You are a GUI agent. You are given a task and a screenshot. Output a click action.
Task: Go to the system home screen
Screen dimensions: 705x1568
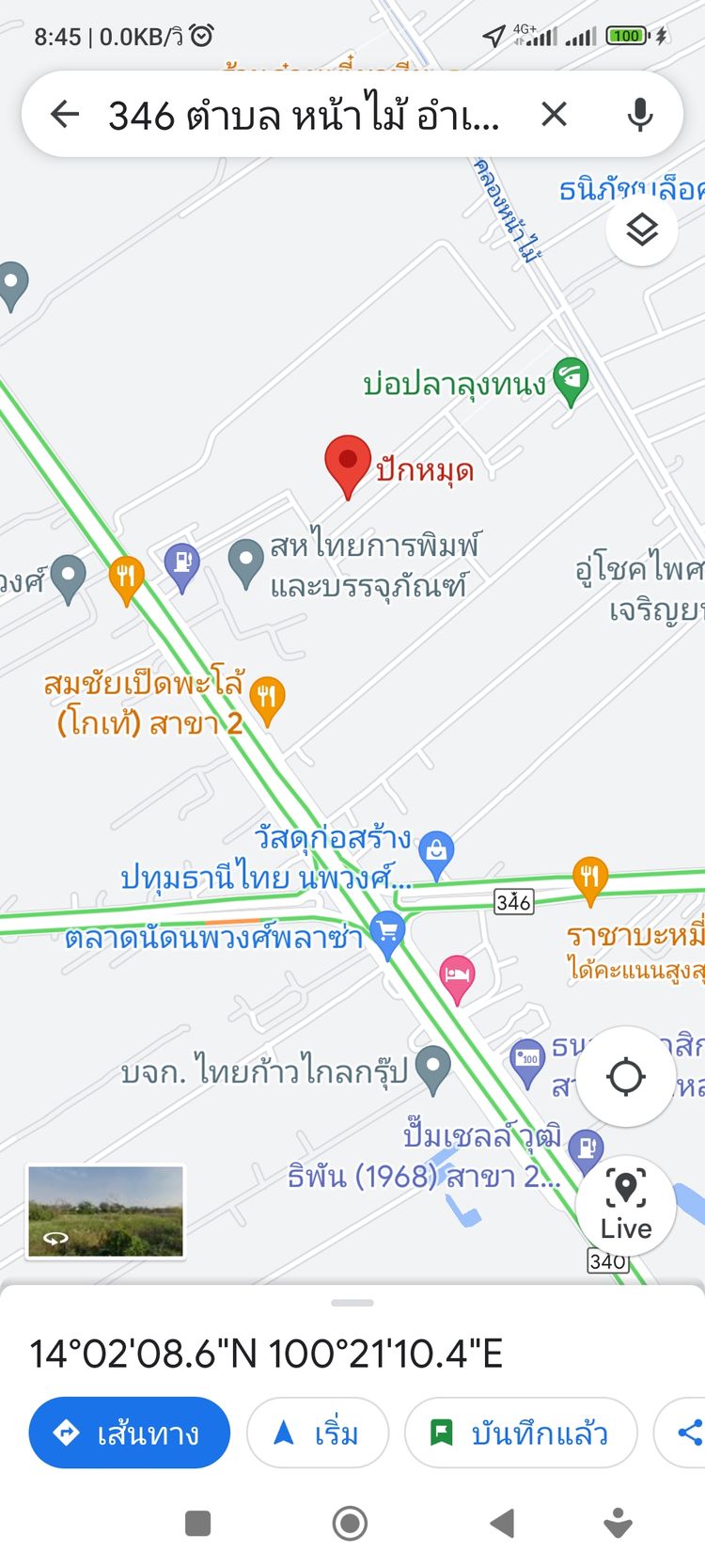point(350,1523)
